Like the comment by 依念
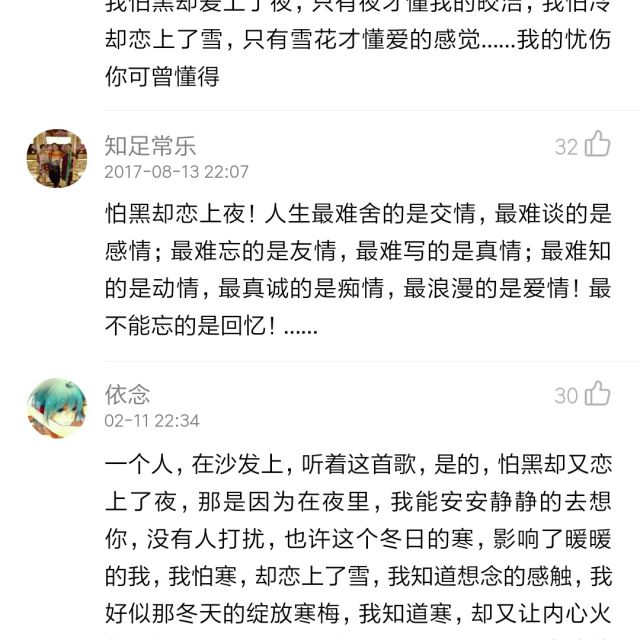 tap(597, 394)
